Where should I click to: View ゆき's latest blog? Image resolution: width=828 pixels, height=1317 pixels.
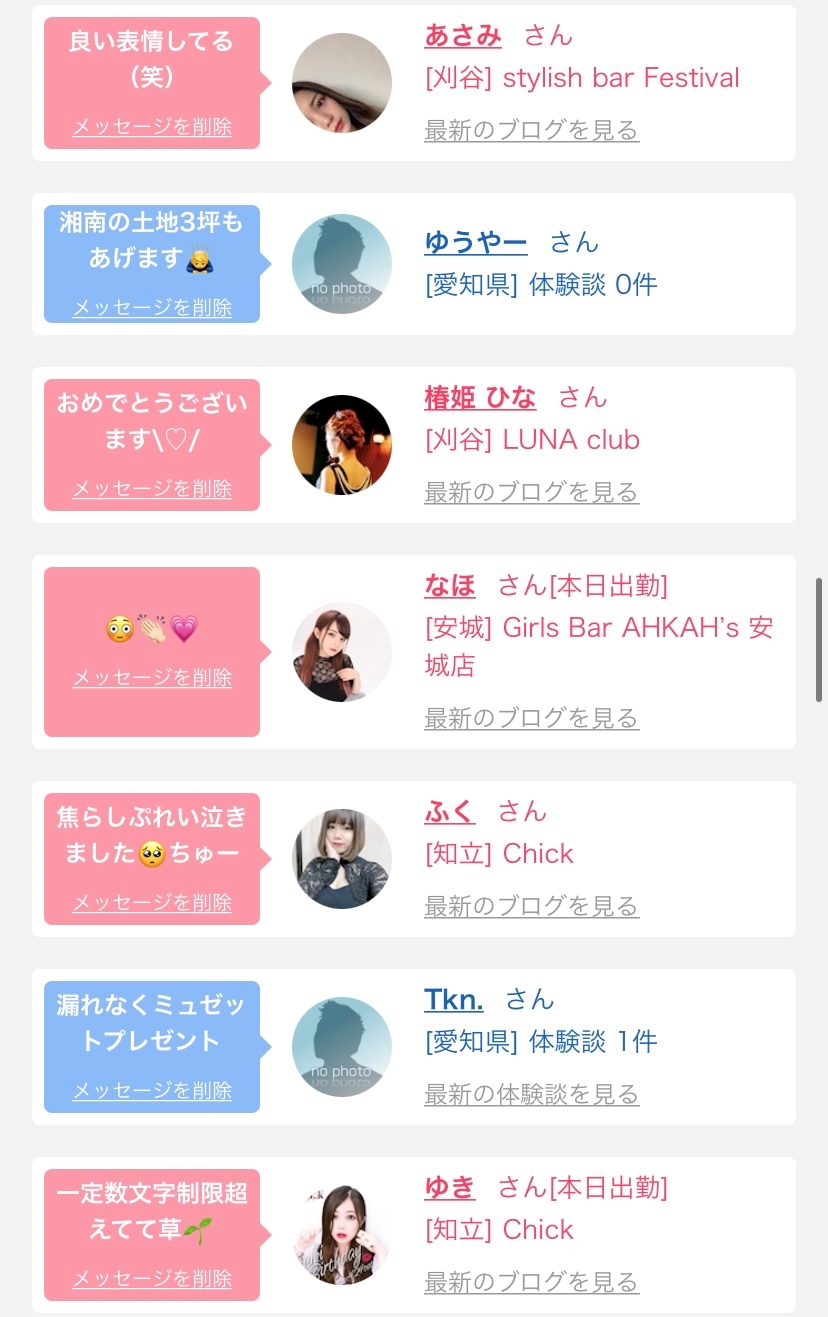[x=531, y=1282]
